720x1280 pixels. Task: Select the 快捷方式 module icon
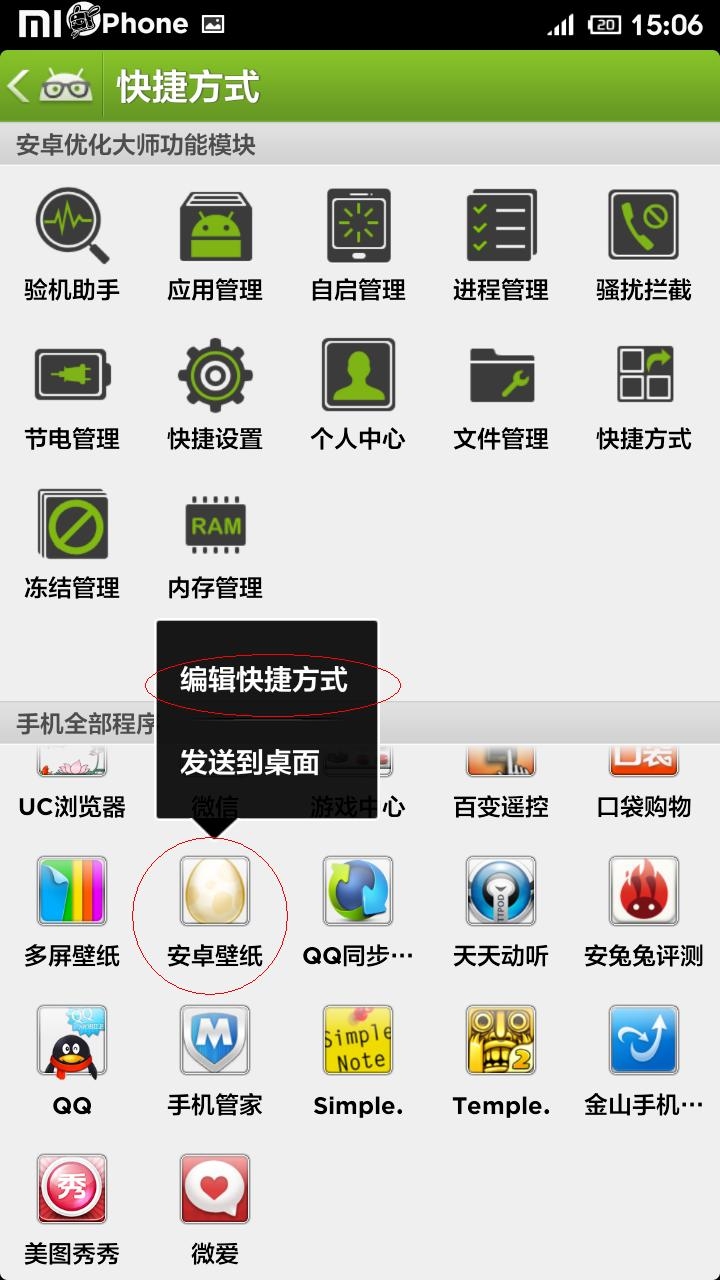pos(644,393)
